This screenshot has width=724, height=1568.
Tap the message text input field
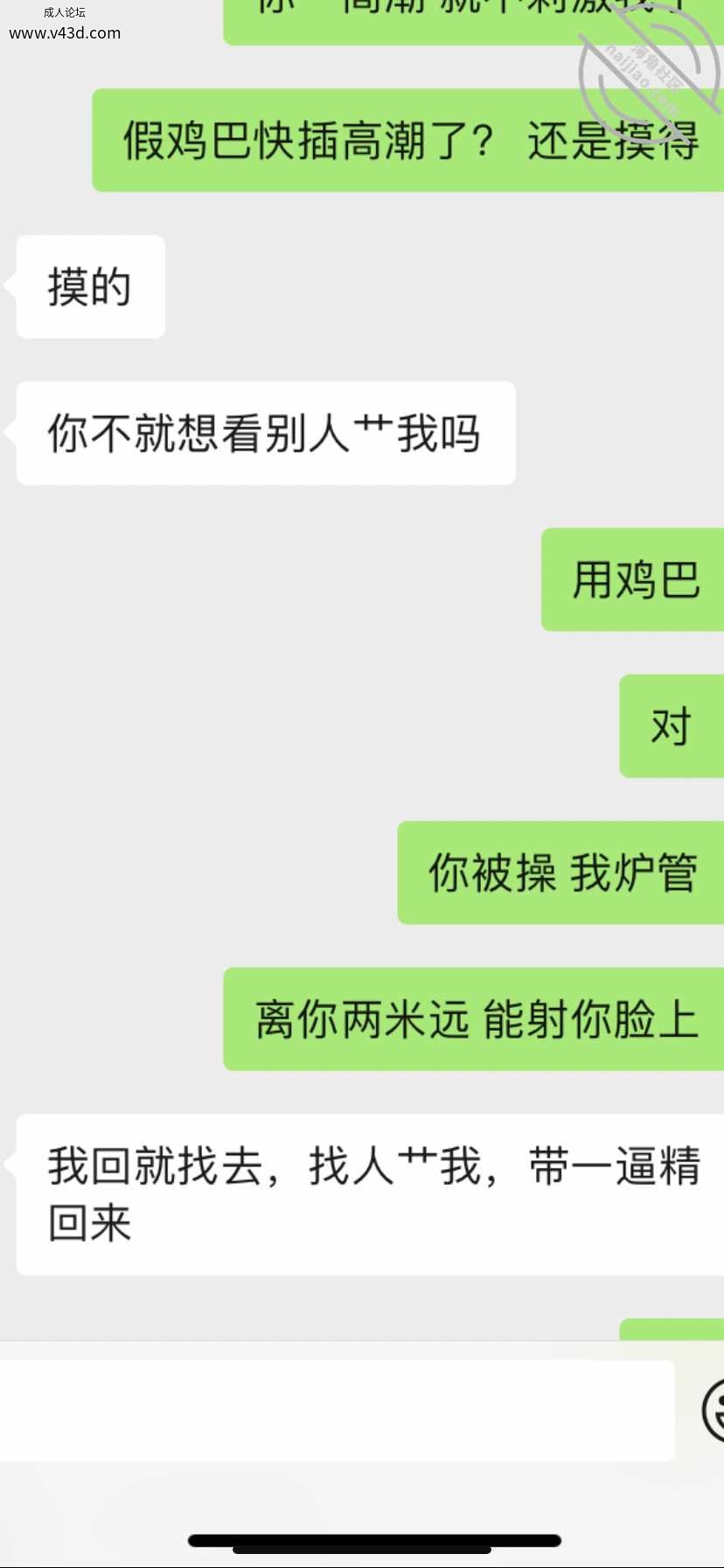coord(336,1410)
